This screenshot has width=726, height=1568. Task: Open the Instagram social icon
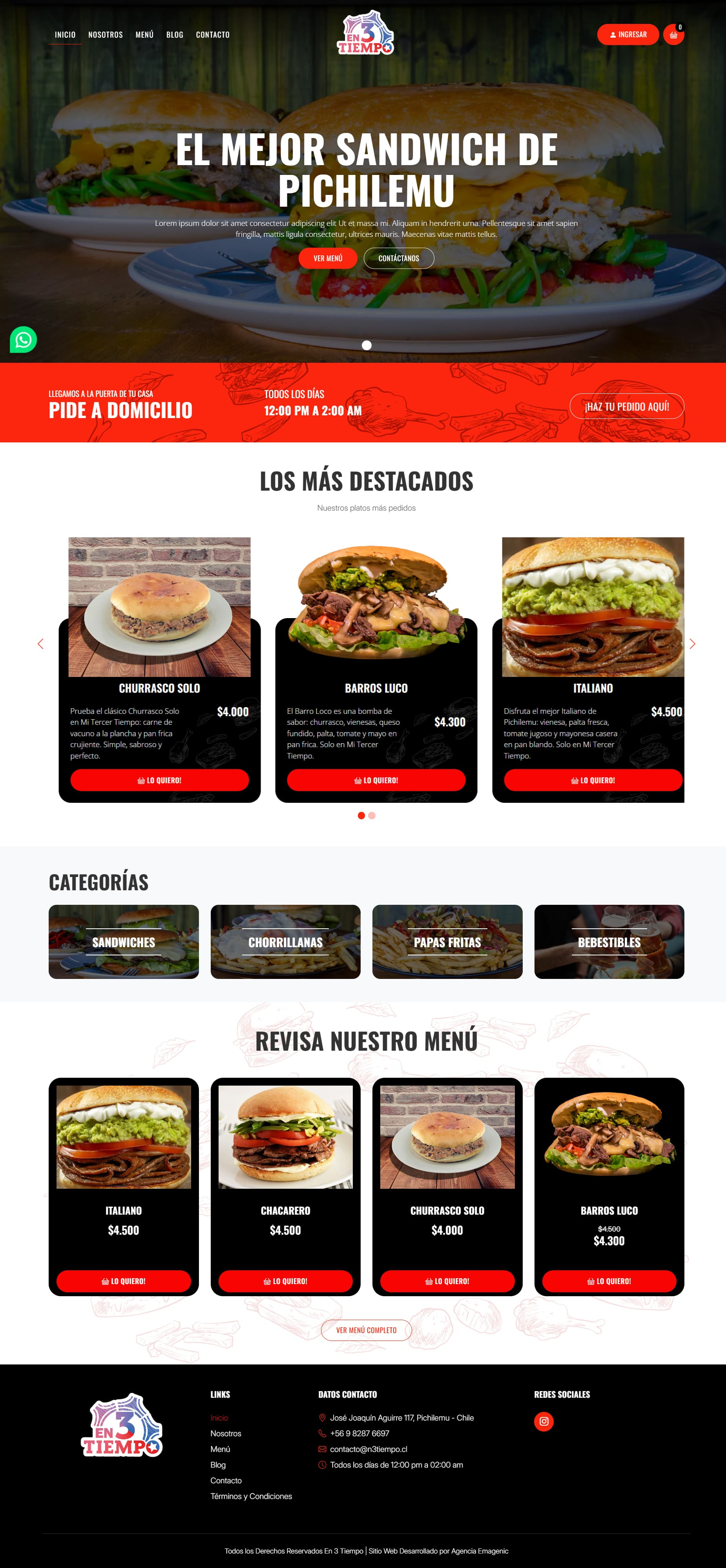point(544,1421)
